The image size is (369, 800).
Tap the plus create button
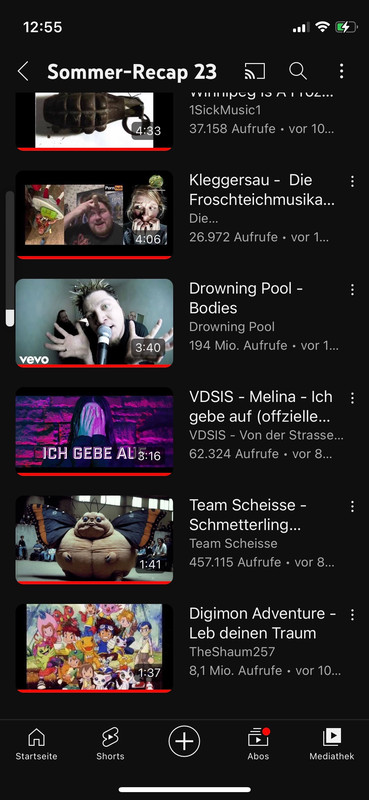point(184,741)
